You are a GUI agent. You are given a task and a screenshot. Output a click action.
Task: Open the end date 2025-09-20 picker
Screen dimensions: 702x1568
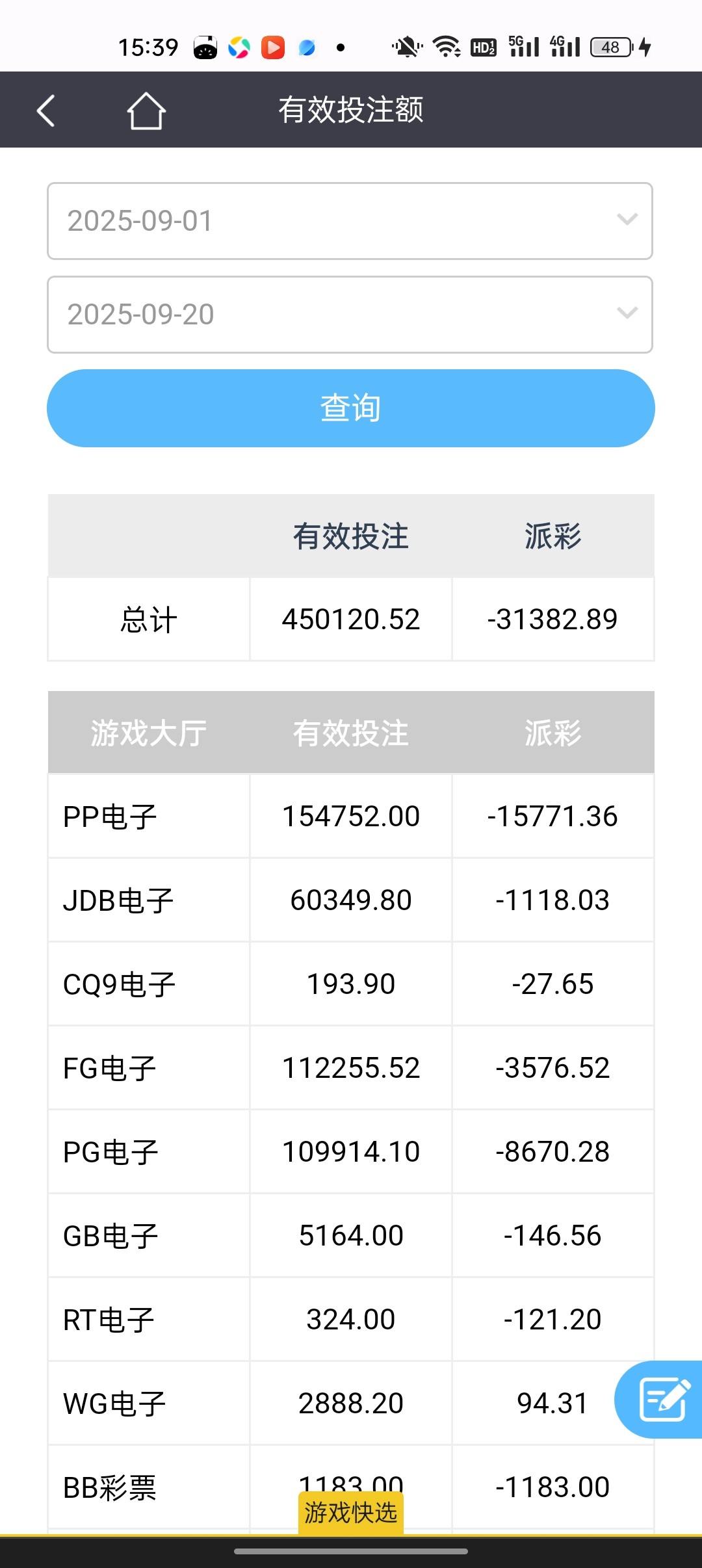click(350, 315)
